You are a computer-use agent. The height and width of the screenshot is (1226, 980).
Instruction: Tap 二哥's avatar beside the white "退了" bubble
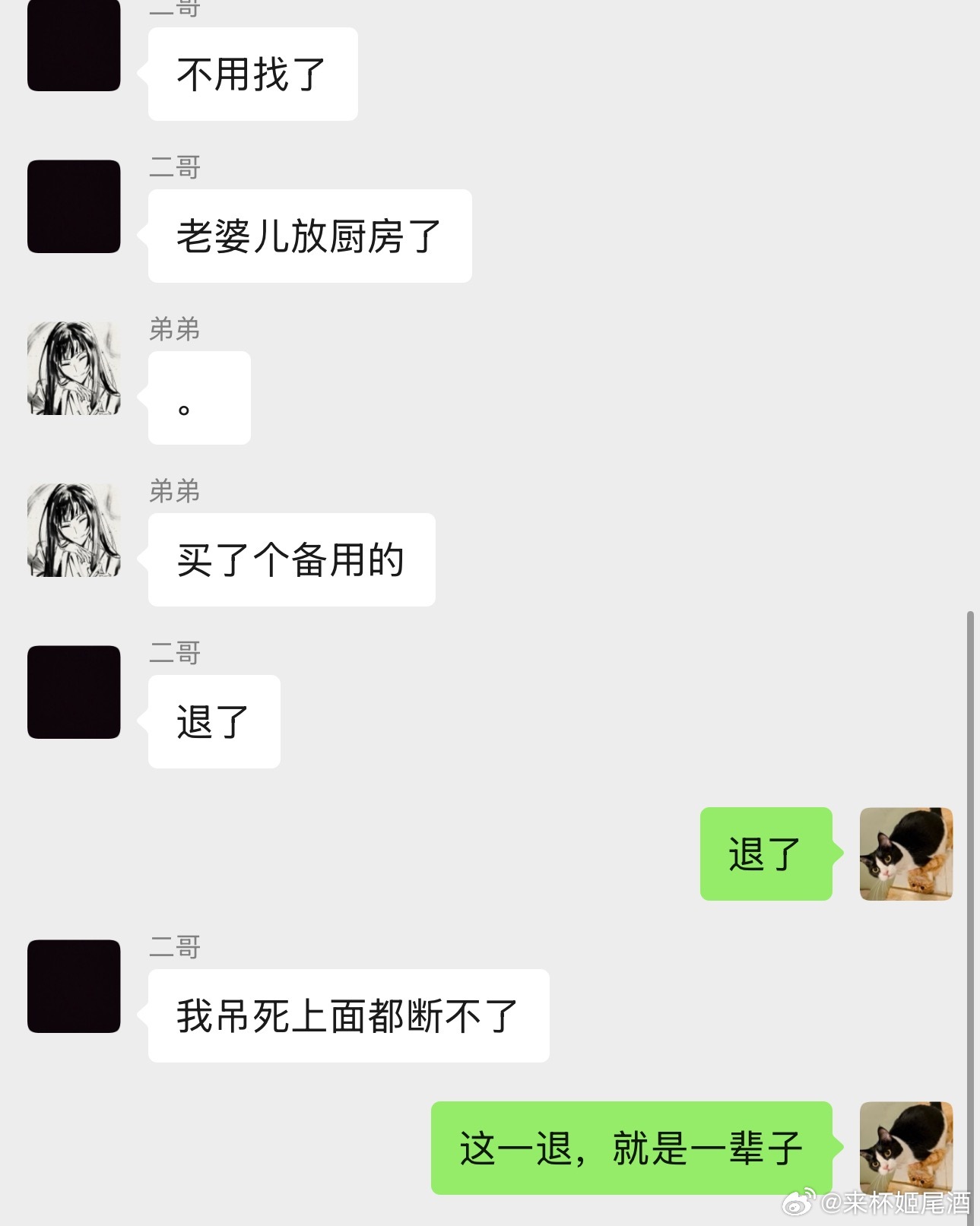click(74, 692)
